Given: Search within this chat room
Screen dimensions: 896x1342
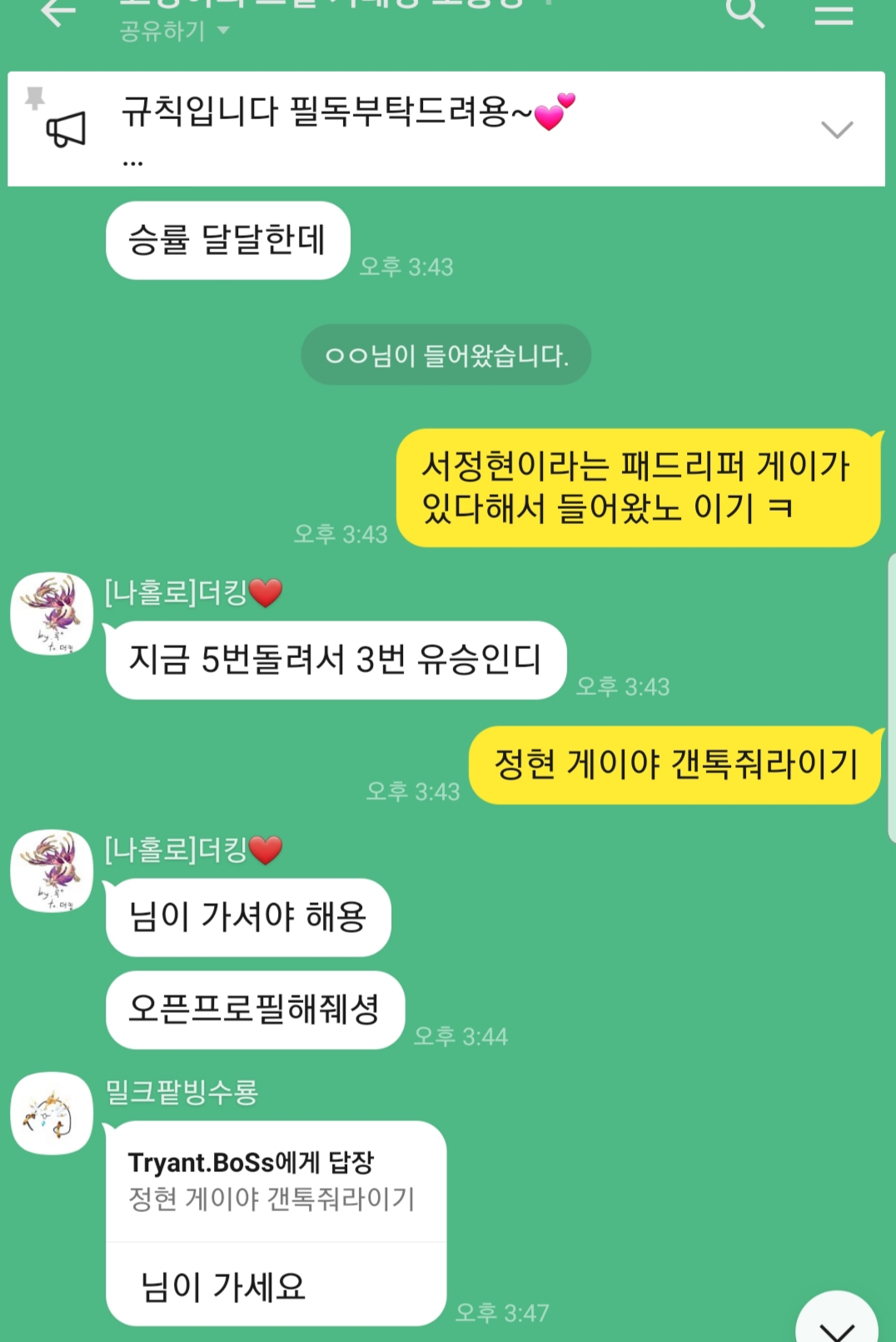Looking at the screenshot, I should tap(744, 12).
